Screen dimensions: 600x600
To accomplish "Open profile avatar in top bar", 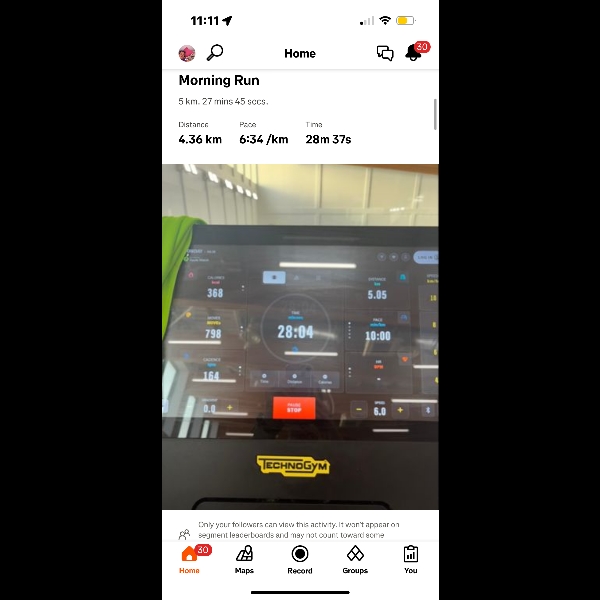I will 187,53.
